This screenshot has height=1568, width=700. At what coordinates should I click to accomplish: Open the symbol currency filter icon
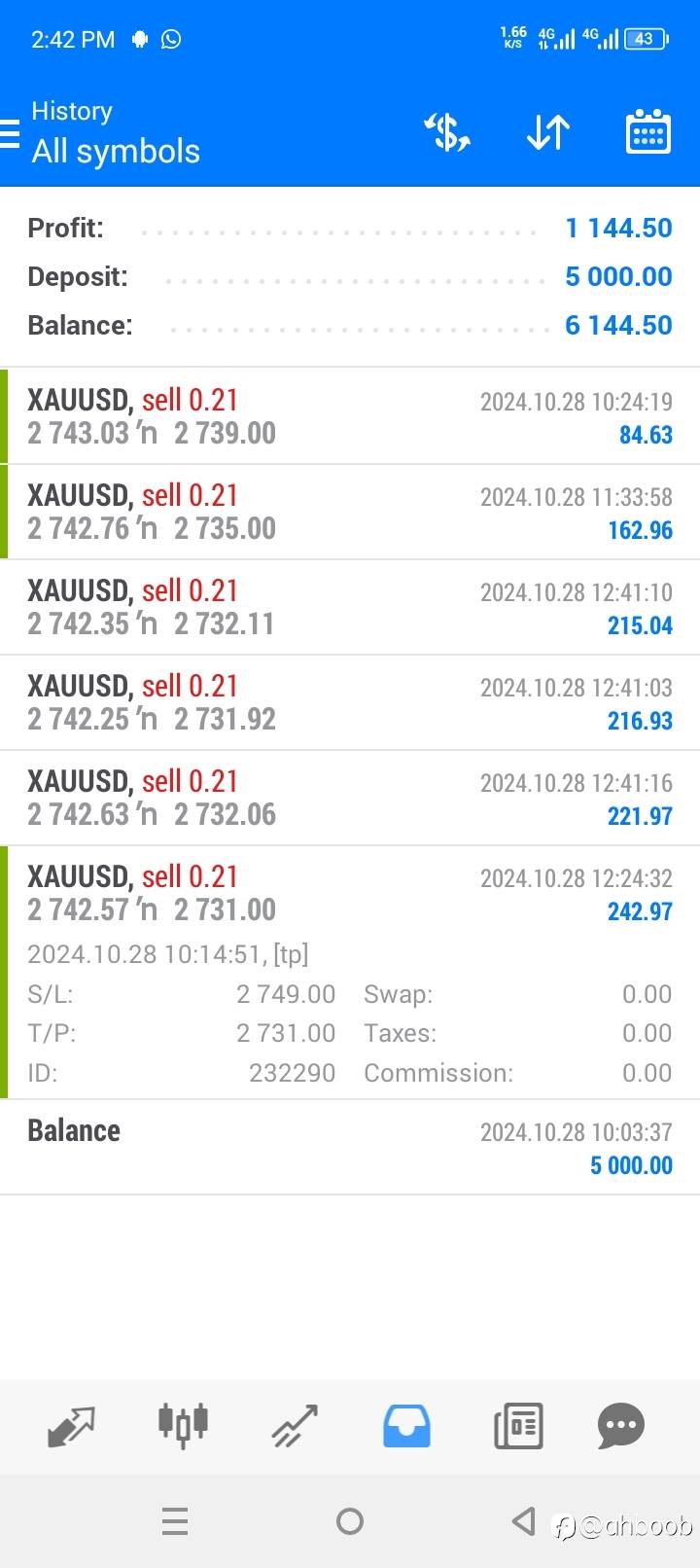tap(447, 132)
